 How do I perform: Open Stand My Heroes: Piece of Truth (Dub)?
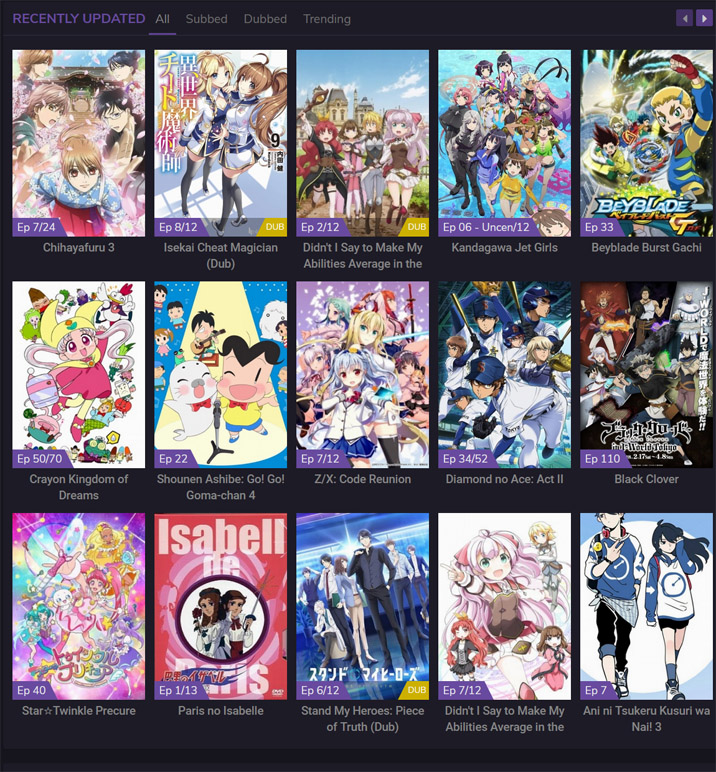coord(362,605)
